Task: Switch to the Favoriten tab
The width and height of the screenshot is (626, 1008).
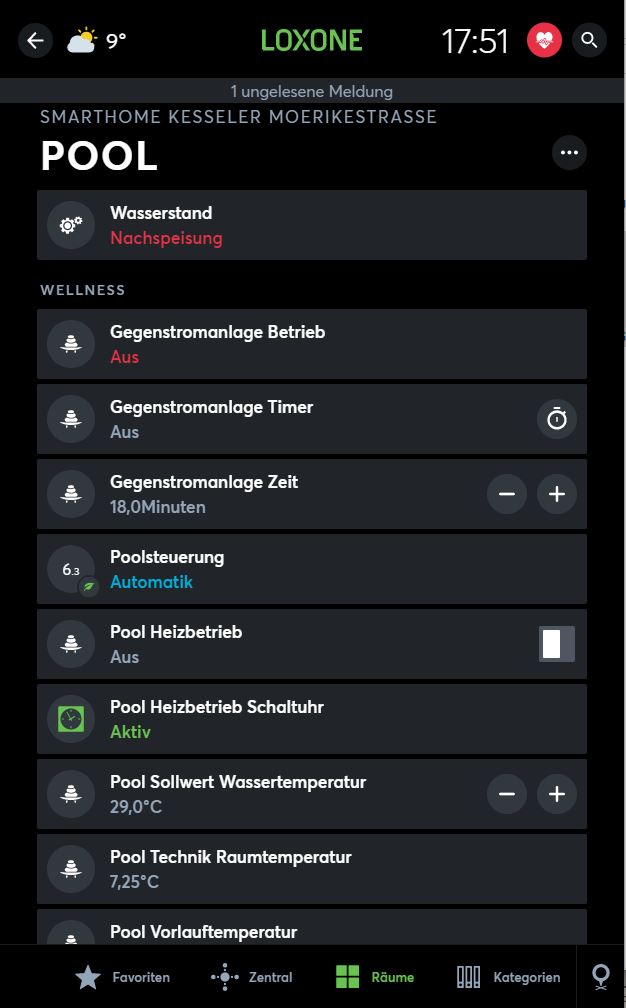Action: (123, 977)
